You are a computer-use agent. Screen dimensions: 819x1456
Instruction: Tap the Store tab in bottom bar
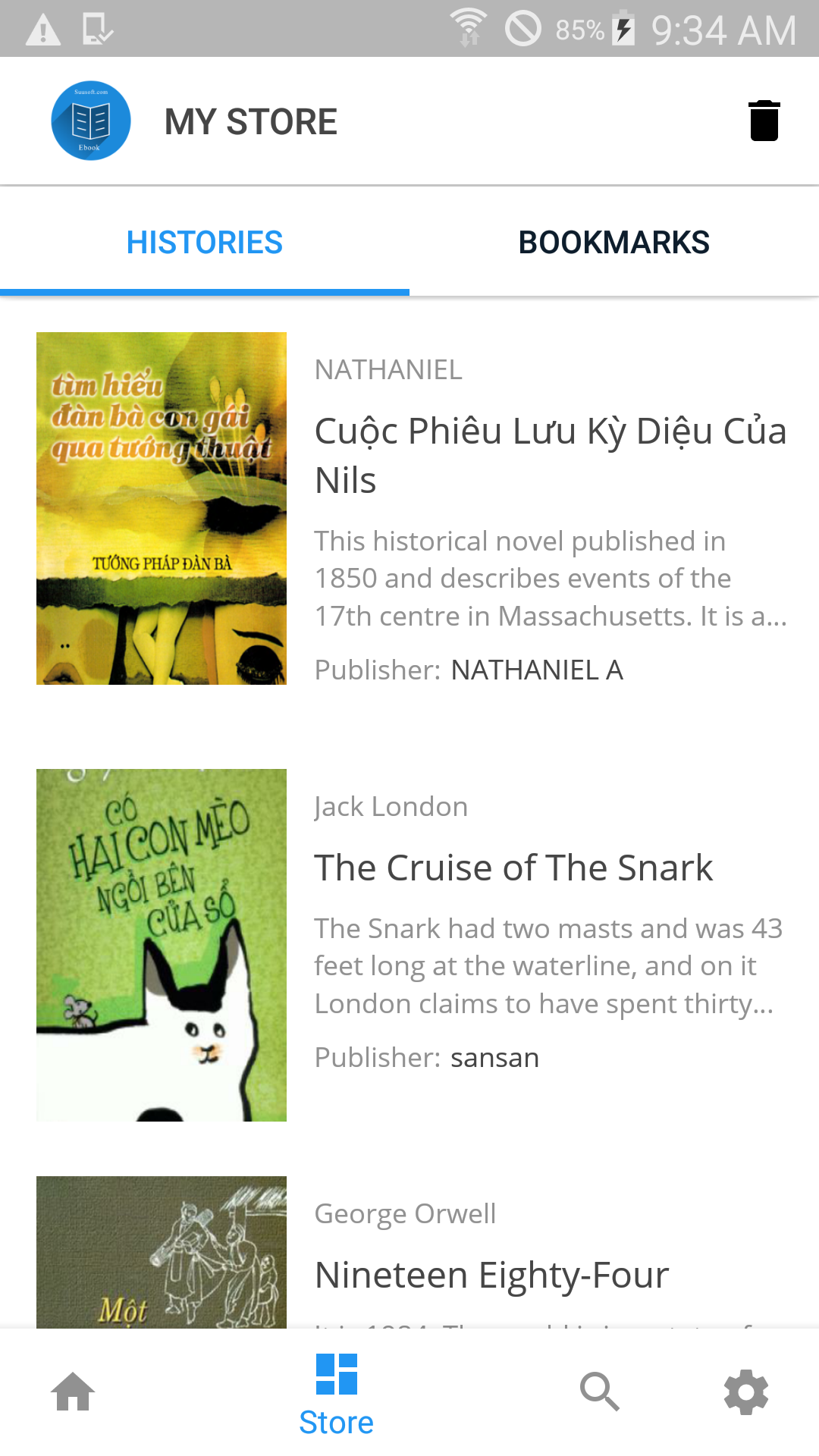tap(336, 1395)
